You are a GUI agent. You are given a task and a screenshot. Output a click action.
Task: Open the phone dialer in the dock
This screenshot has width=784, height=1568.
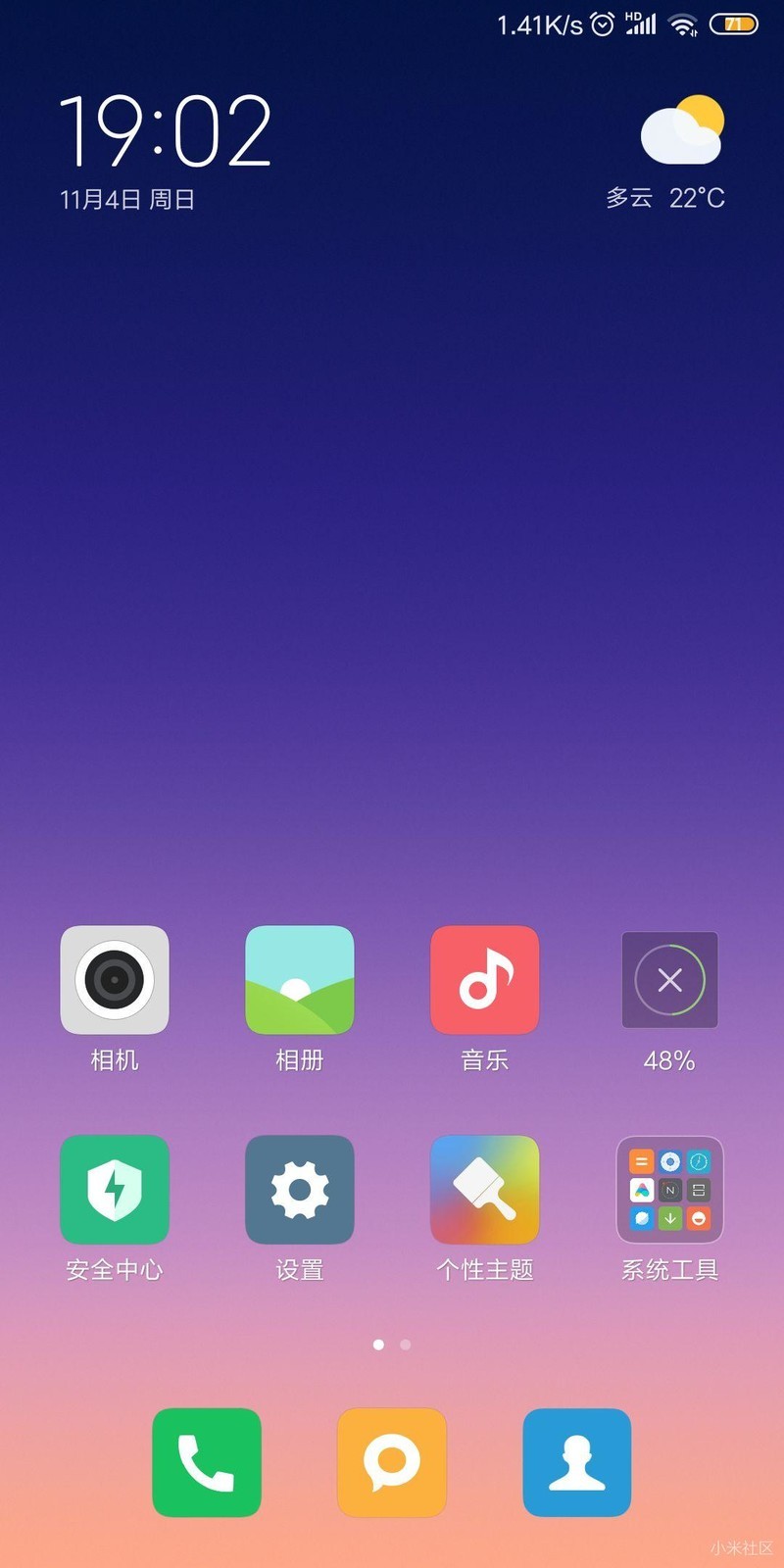click(207, 1462)
